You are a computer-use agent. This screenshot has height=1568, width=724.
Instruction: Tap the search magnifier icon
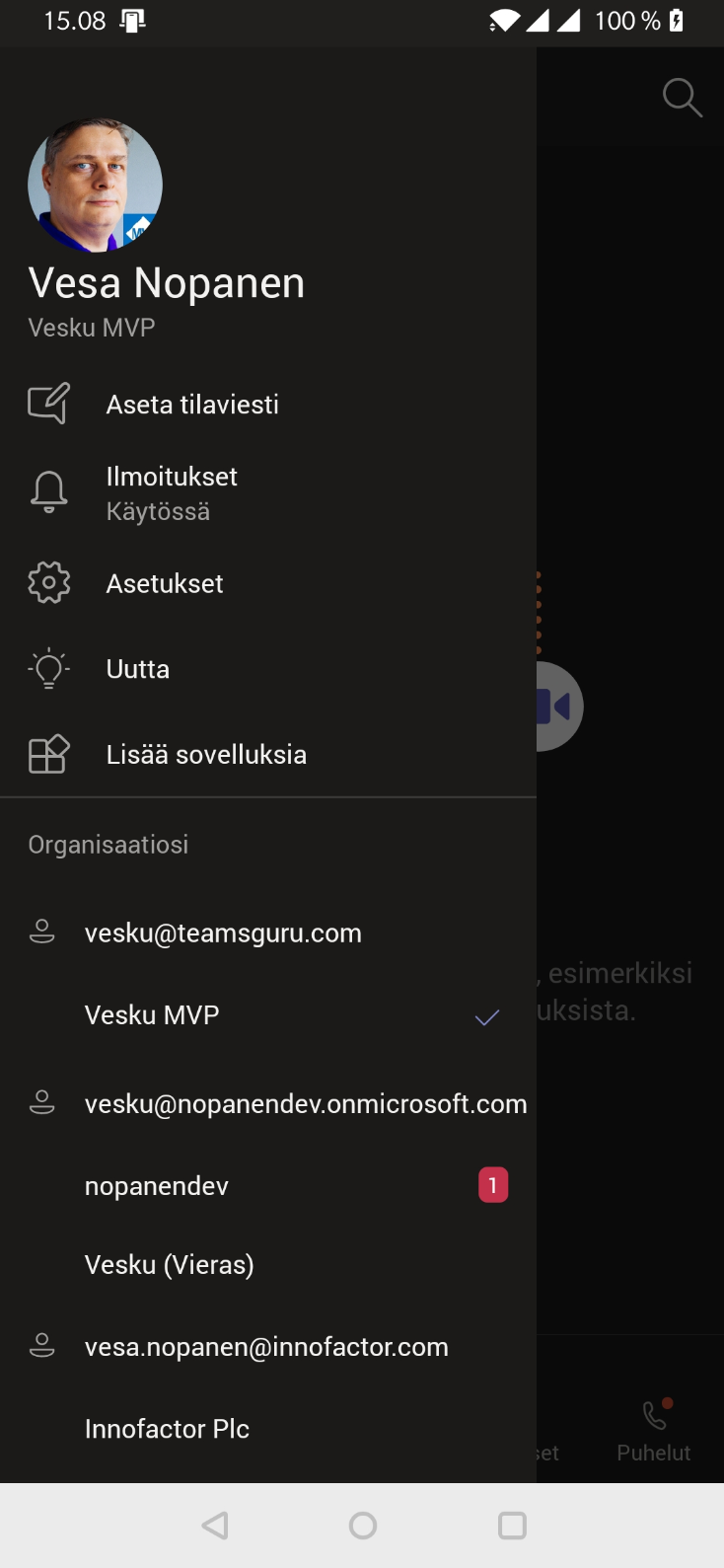pos(682,98)
